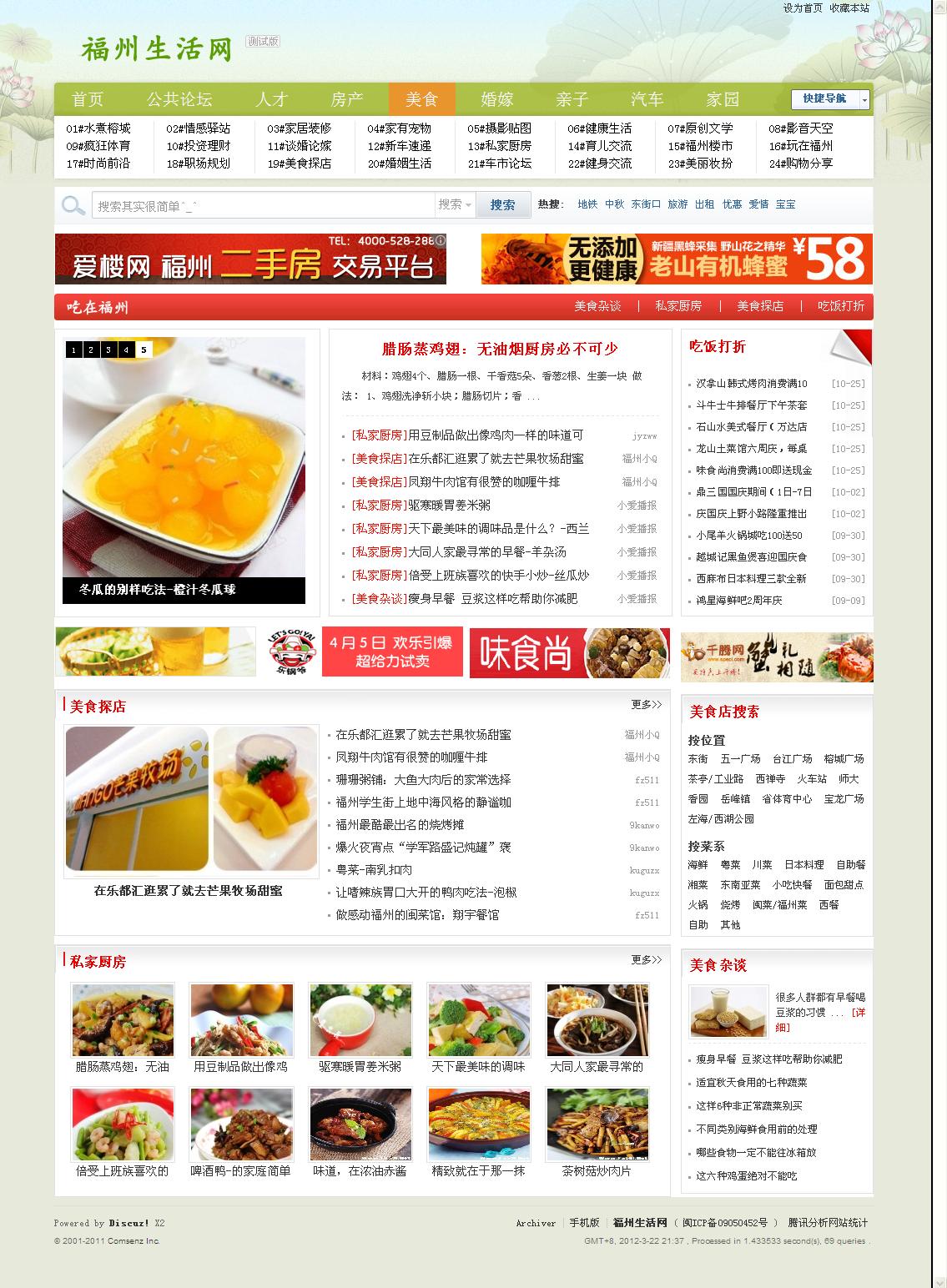947x1288 pixels.
Task: Select 海鲜 cuisine filter
Action: click(x=698, y=865)
